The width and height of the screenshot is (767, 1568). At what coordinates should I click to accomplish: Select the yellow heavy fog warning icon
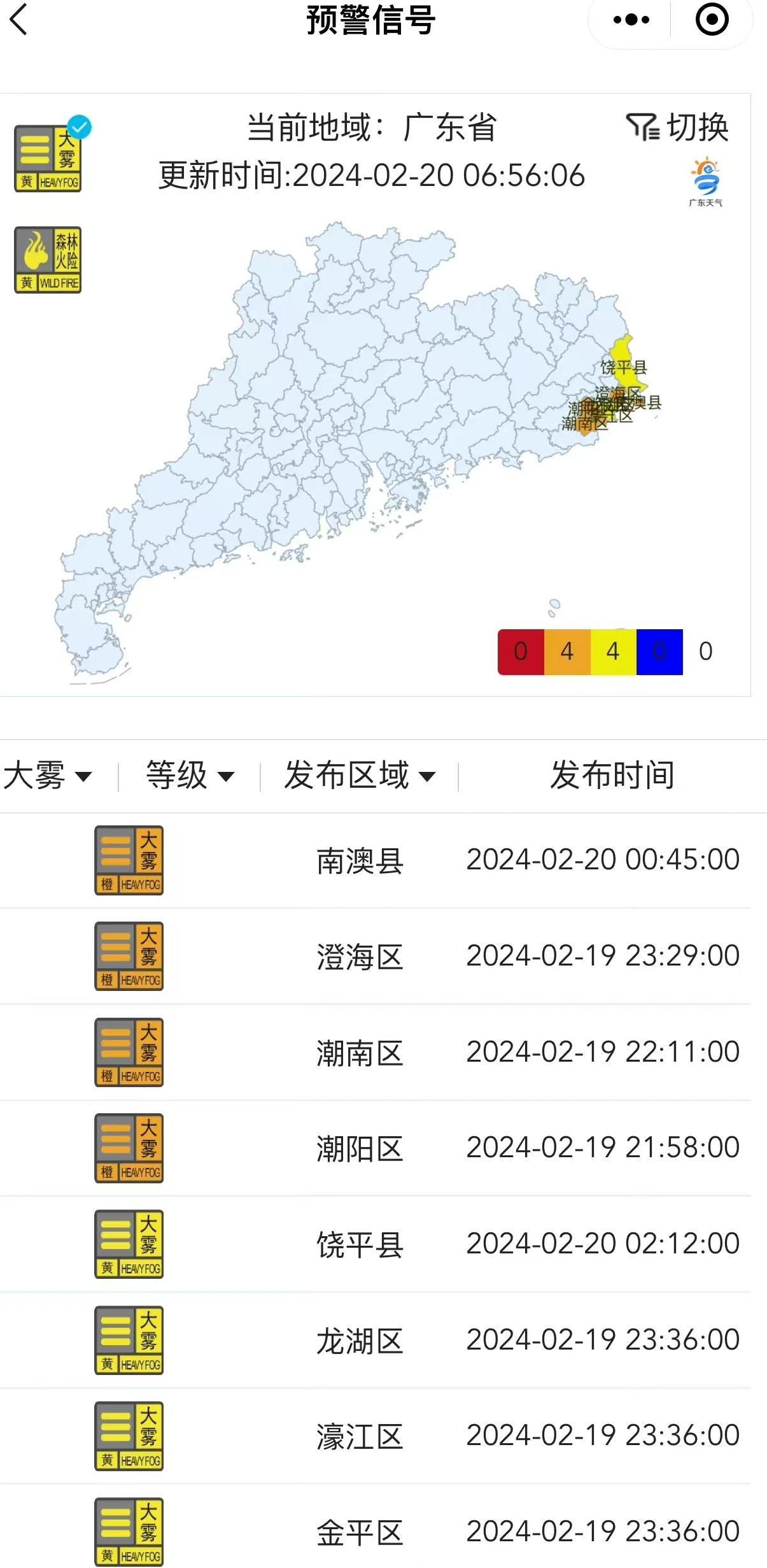pos(48,158)
